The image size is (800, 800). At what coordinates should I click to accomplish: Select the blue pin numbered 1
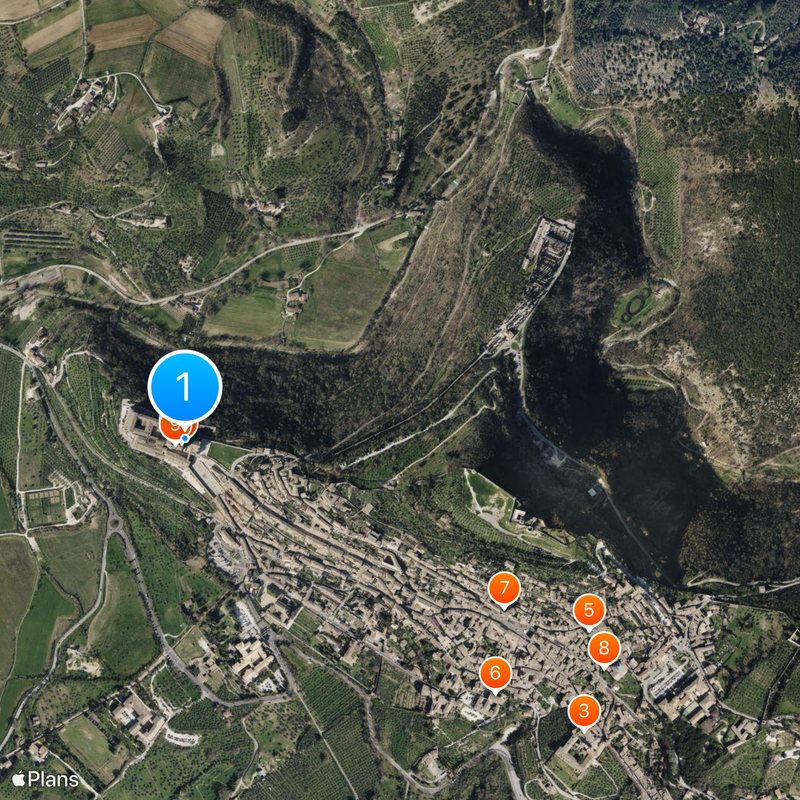tap(184, 386)
